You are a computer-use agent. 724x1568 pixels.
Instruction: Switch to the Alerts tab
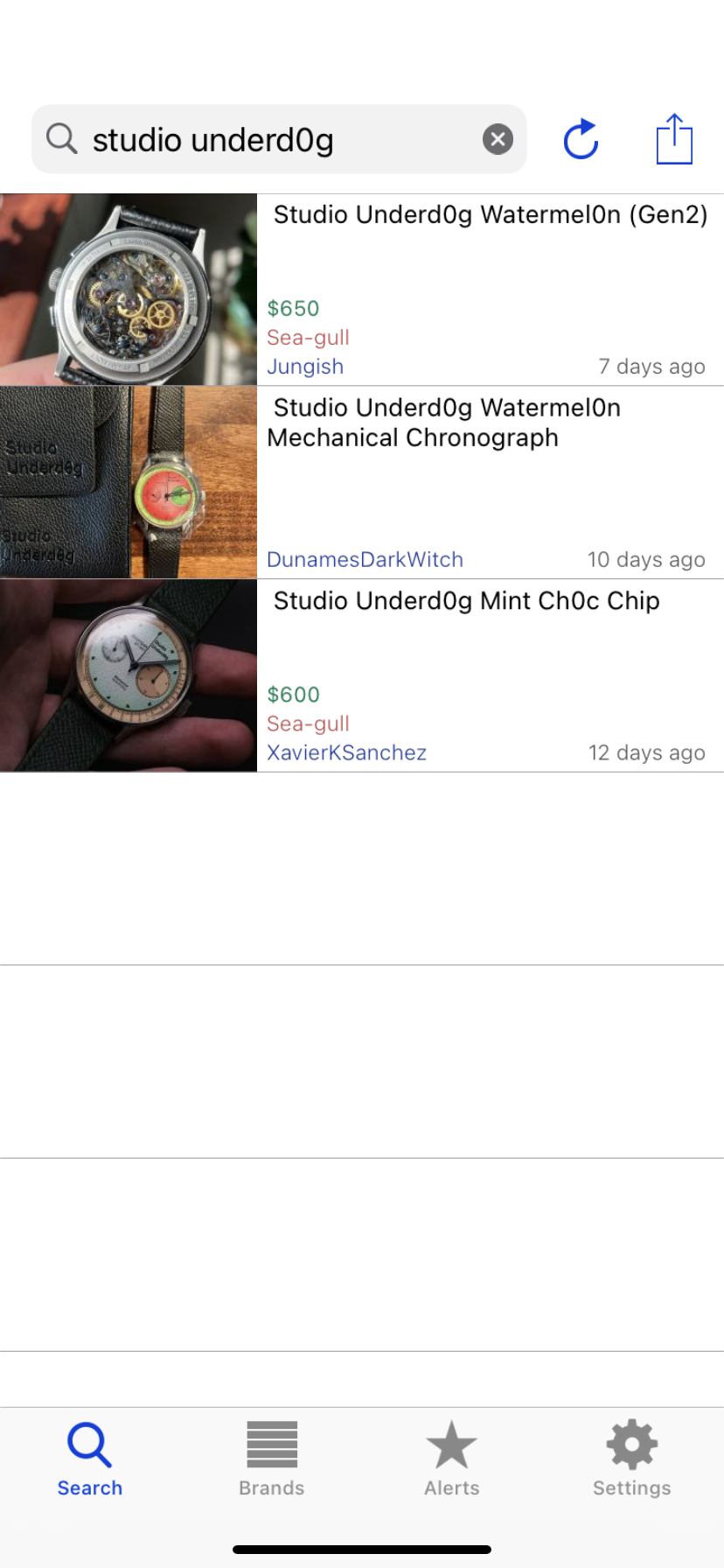click(x=452, y=1459)
